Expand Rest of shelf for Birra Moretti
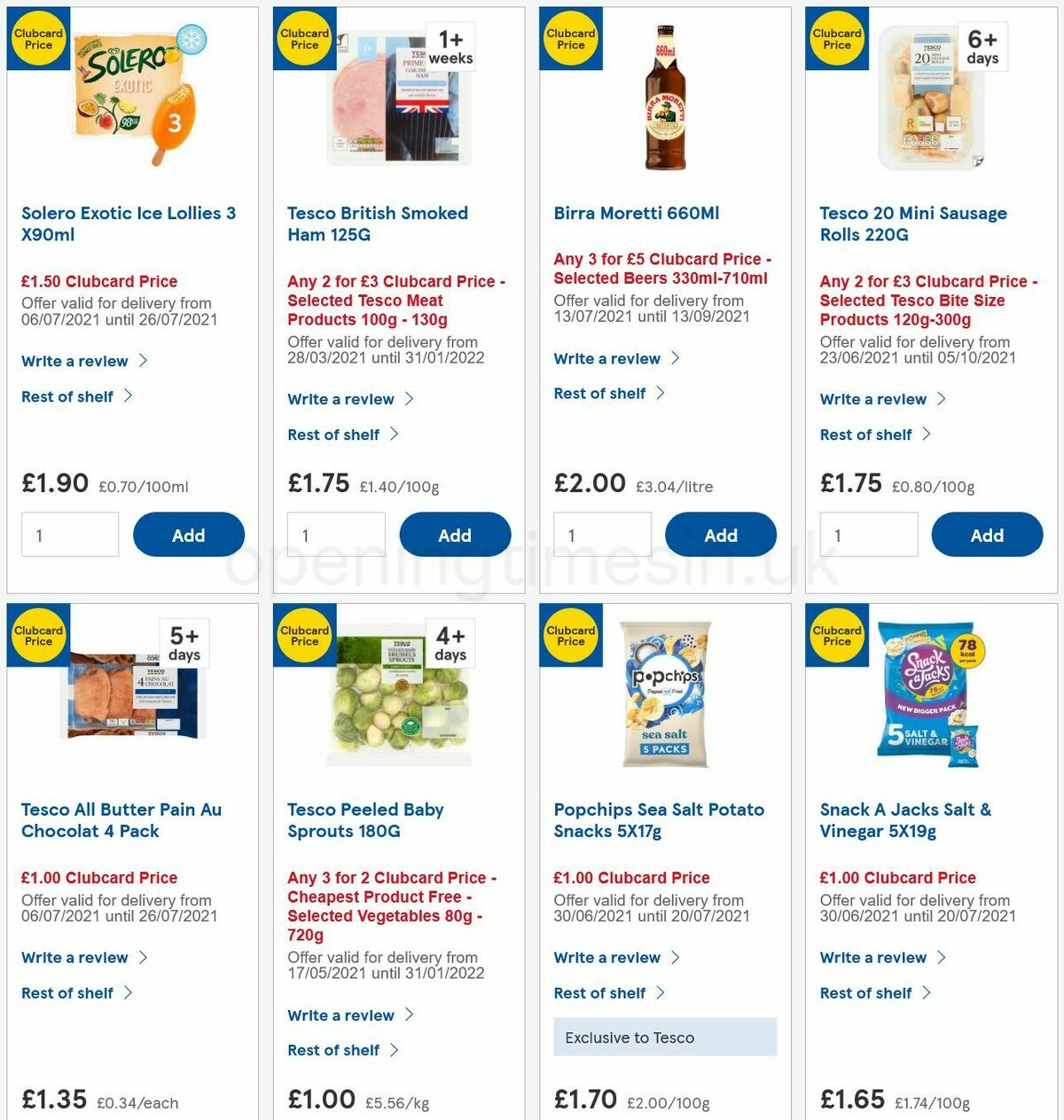The image size is (1064, 1120). 599,393
